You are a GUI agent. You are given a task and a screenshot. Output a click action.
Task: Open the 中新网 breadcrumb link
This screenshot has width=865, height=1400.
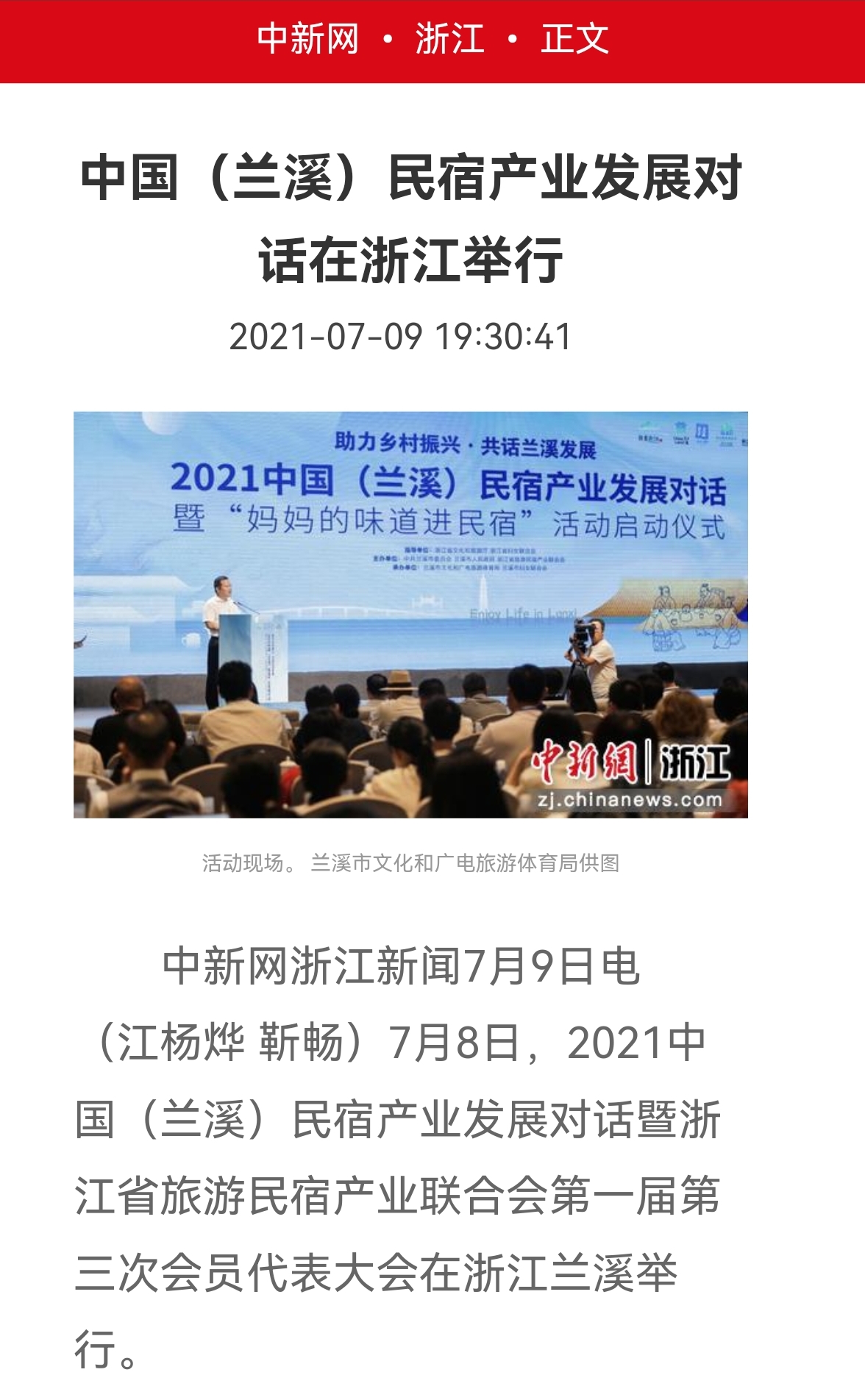click(307, 39)
